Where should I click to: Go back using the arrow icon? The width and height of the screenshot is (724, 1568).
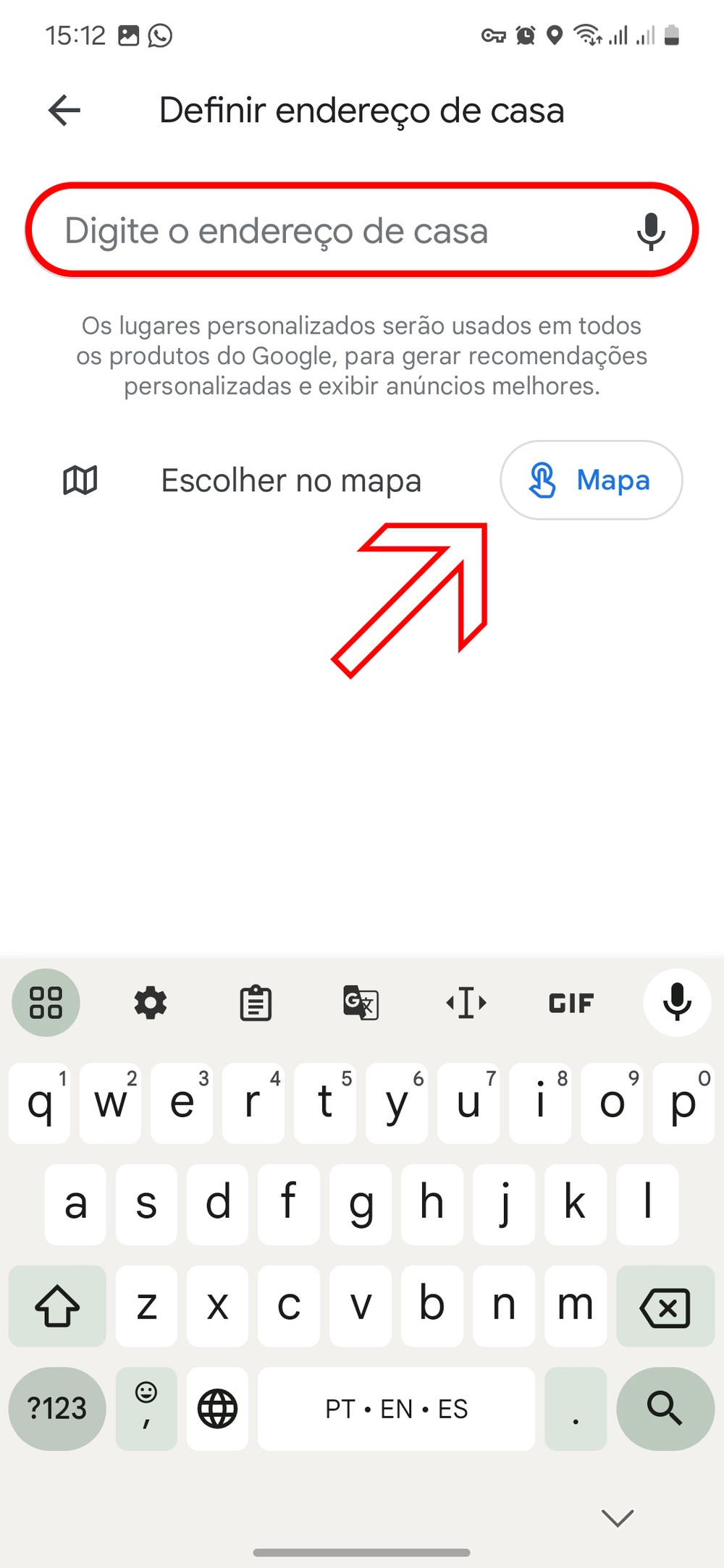64,111
